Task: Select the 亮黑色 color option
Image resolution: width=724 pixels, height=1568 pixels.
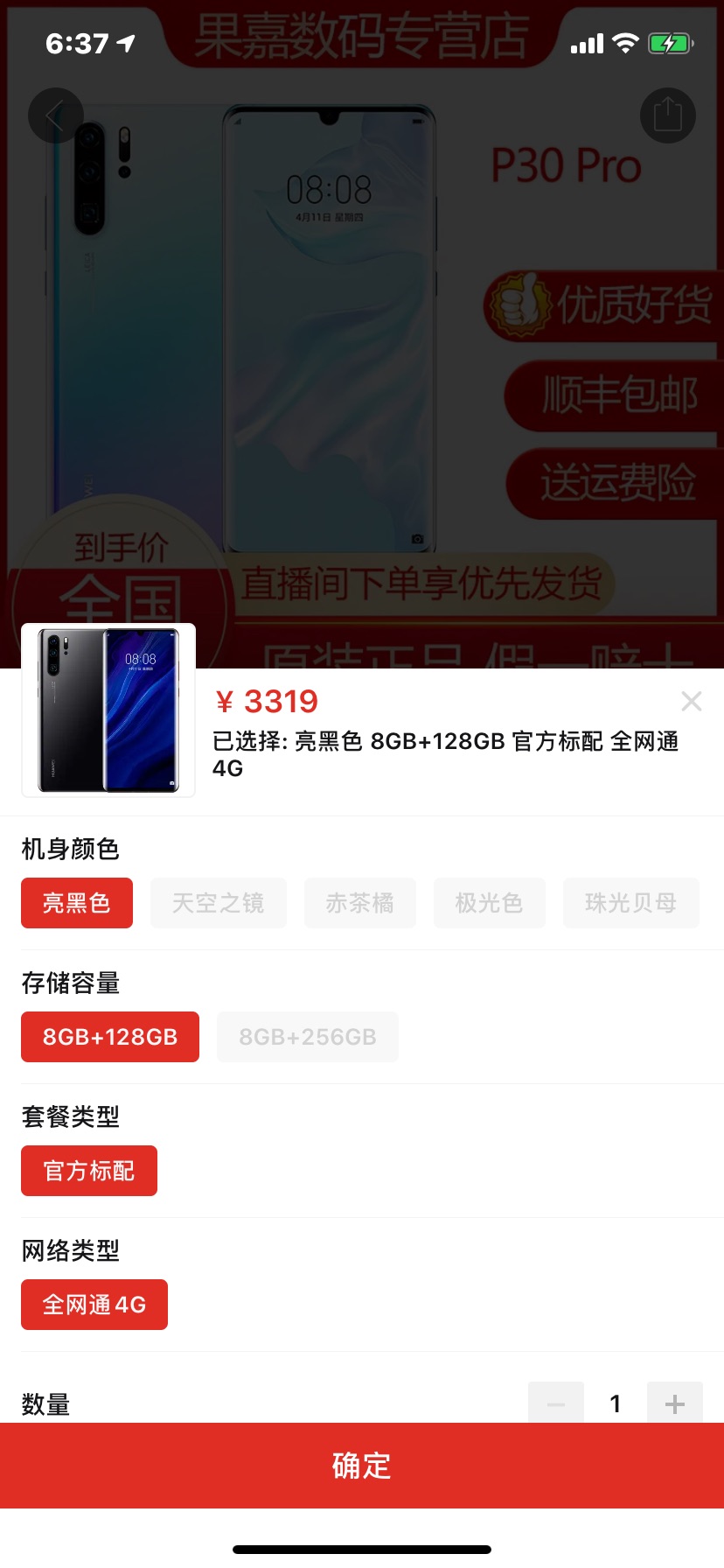Action: [77, 903]
